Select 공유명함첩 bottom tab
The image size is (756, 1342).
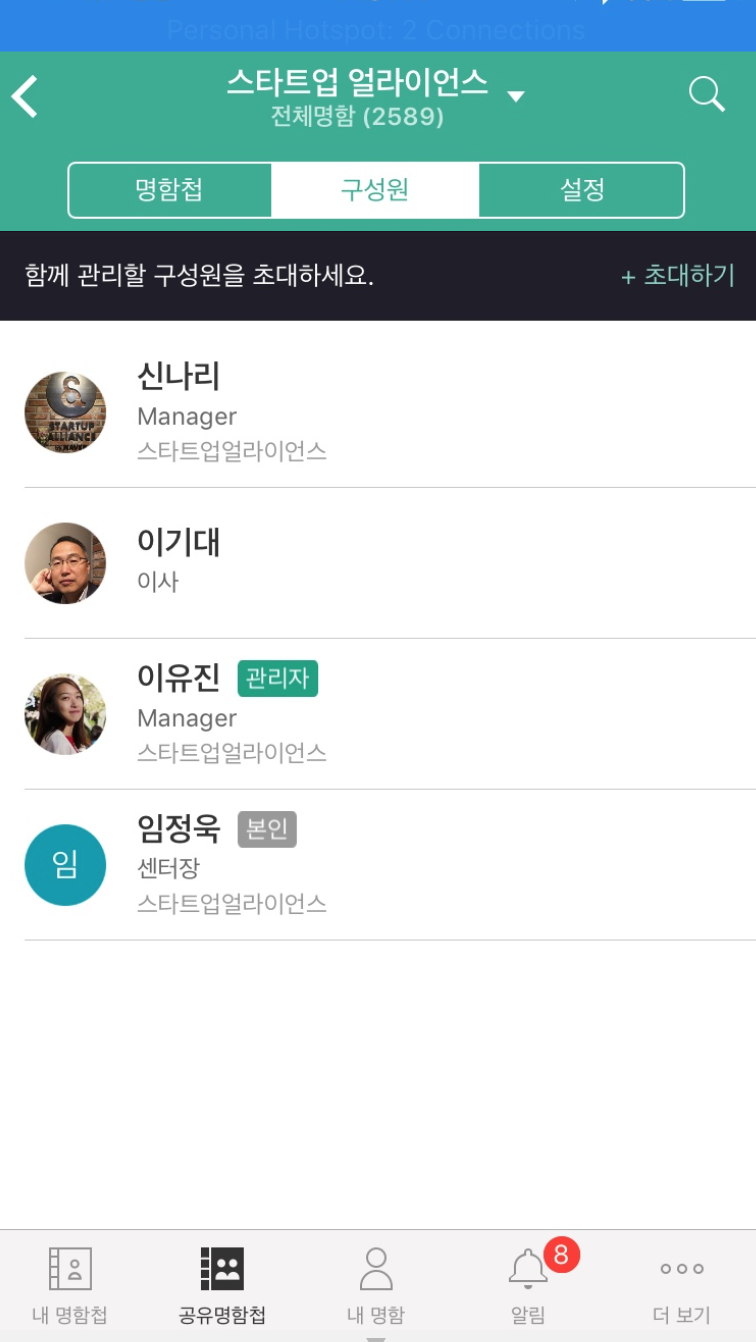[x=222, y=1285]
